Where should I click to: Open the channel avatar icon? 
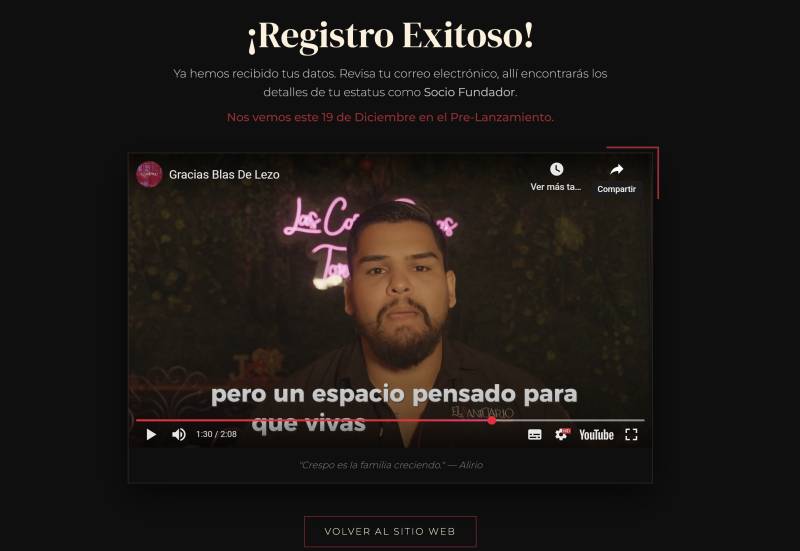[x=149, y=174]
